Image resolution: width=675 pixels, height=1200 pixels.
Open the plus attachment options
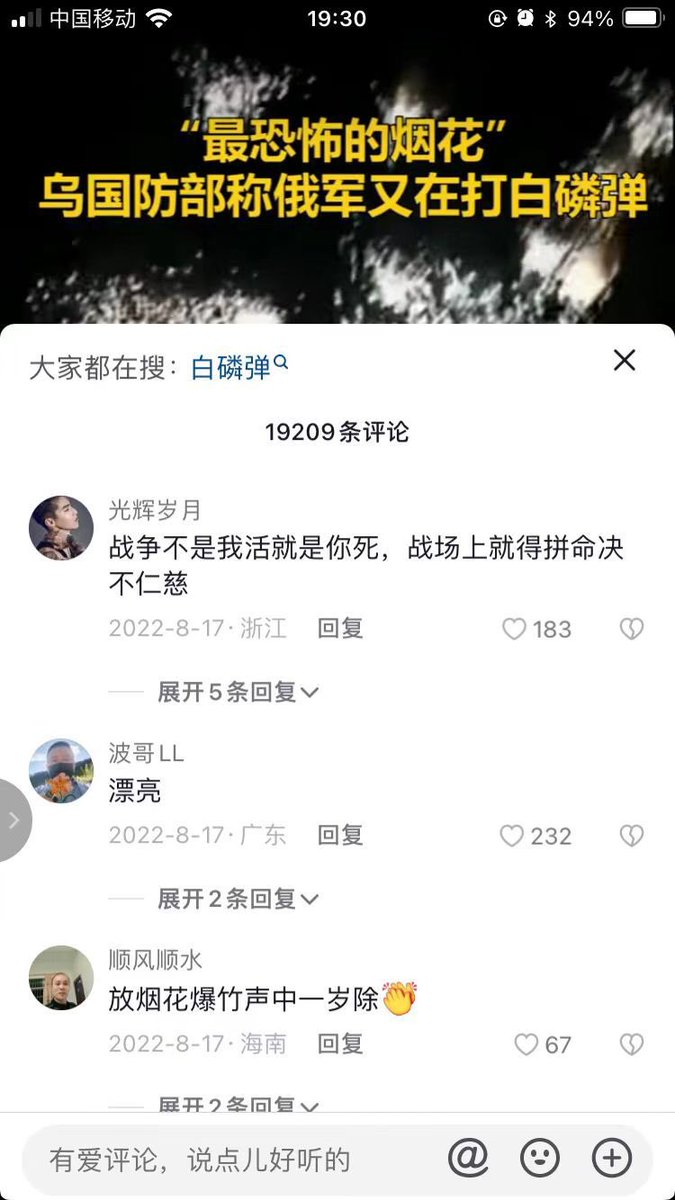click(x=612, y=1159)
